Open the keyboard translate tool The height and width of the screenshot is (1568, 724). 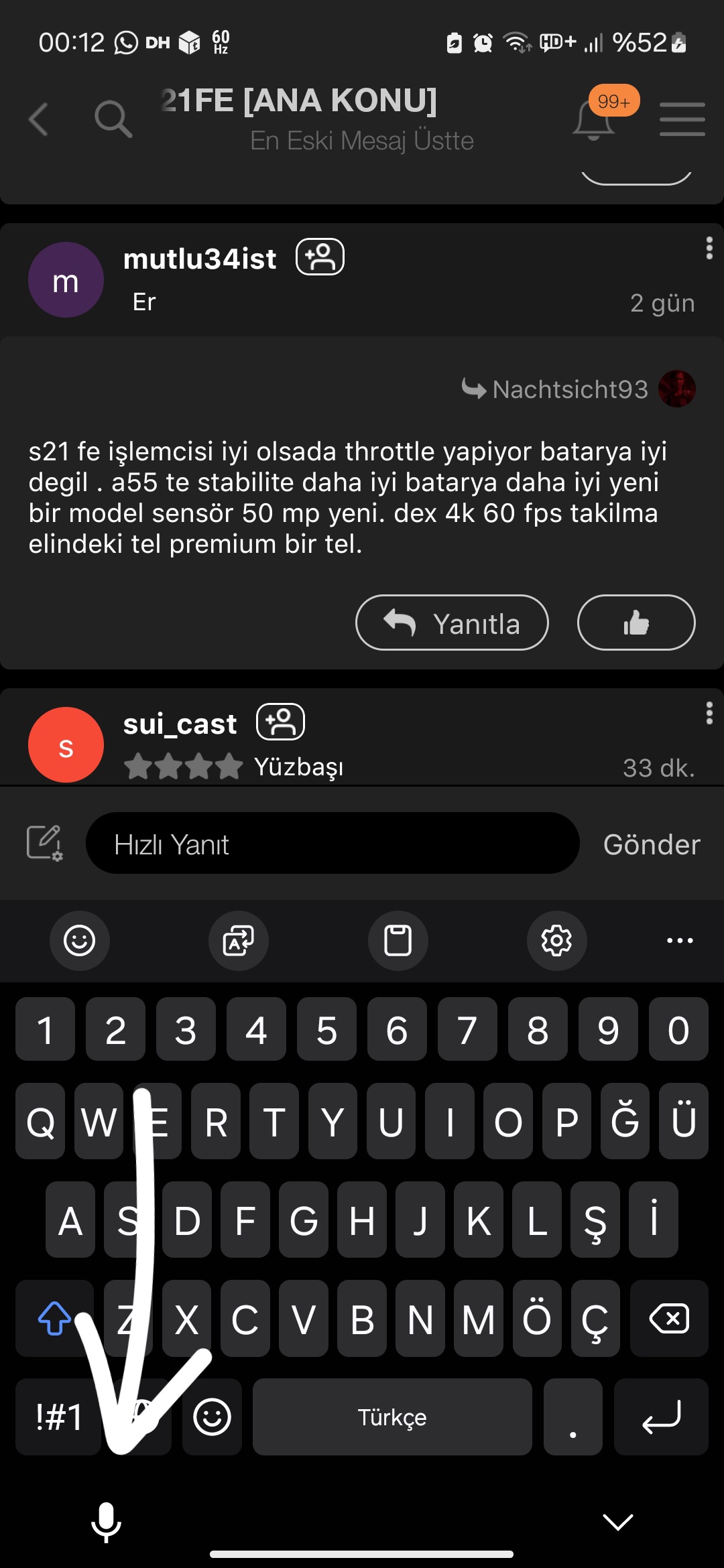(x=239, y=941)
